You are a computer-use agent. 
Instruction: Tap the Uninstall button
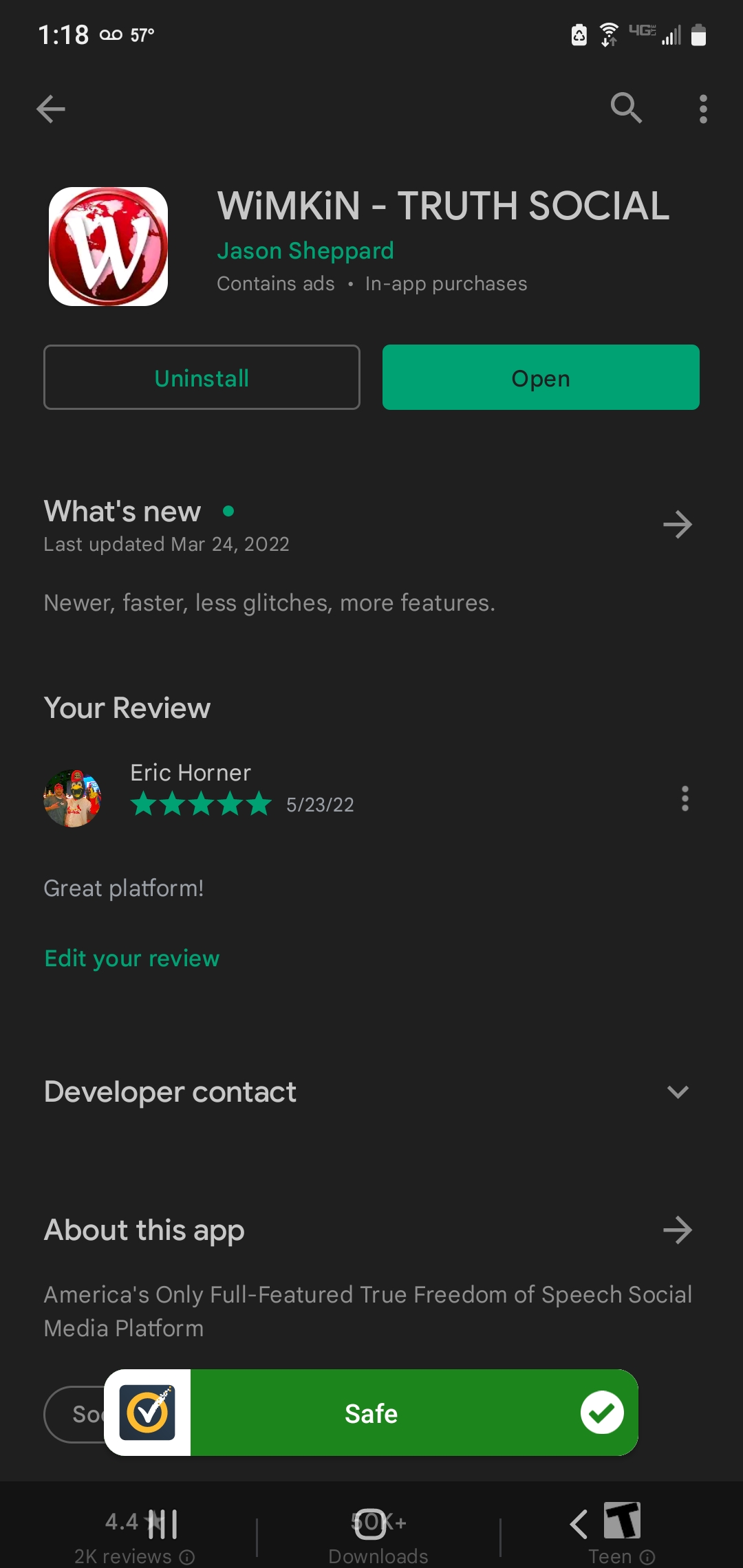click(x=202, y=378)
